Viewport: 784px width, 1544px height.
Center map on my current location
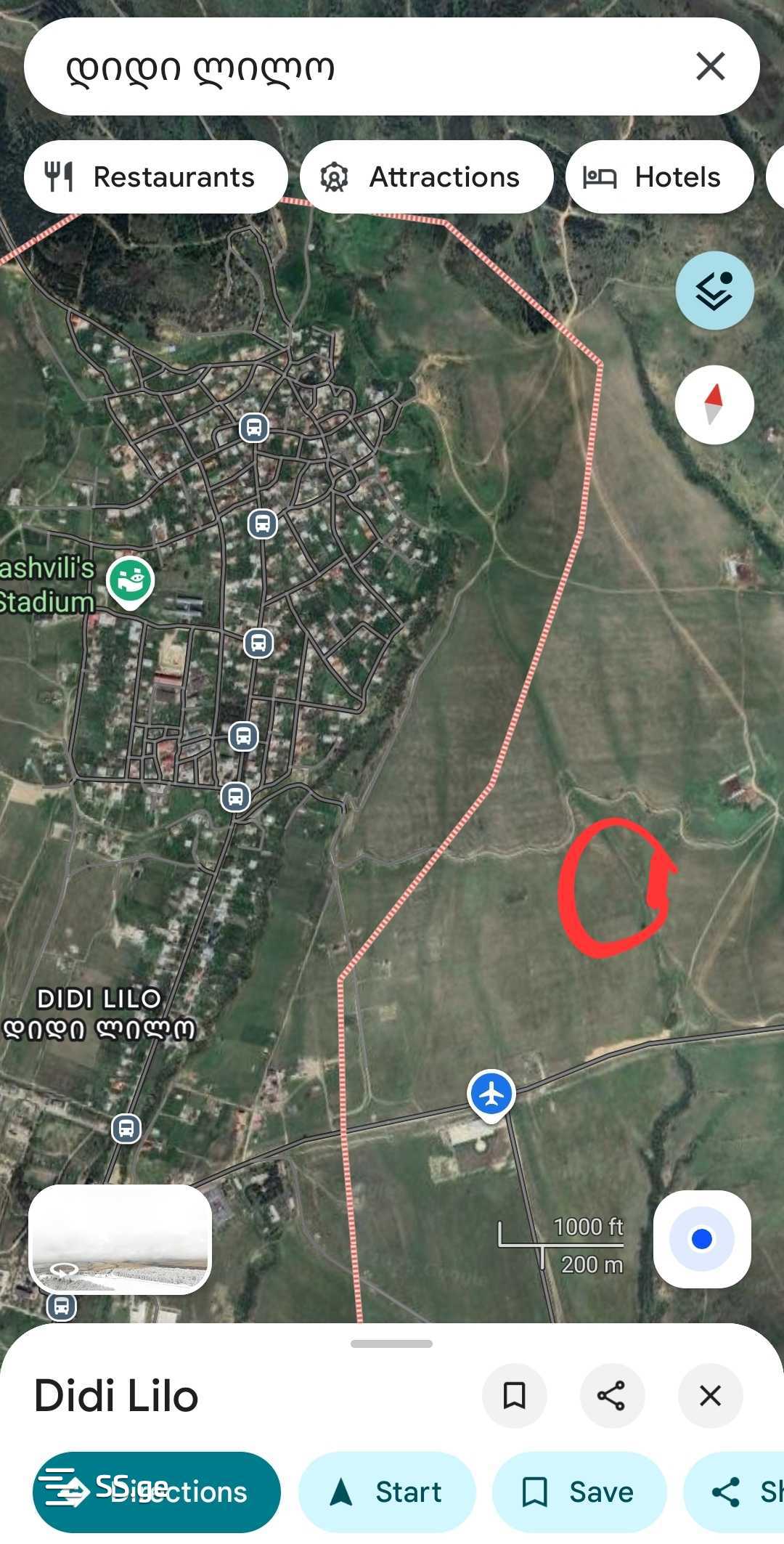click(x=701, y=1239)
